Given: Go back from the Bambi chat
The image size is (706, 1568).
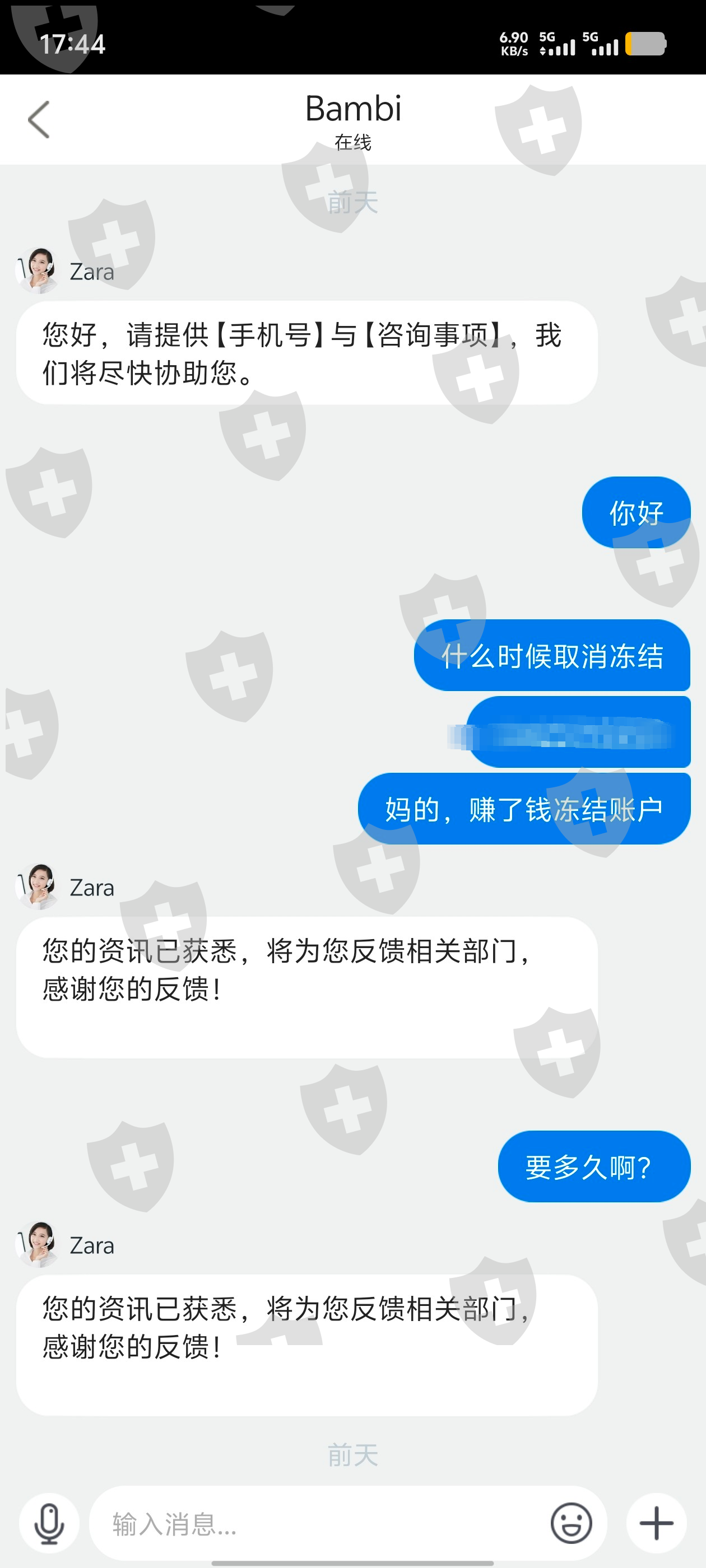Looking at the screenshot, I should point(39,119).
